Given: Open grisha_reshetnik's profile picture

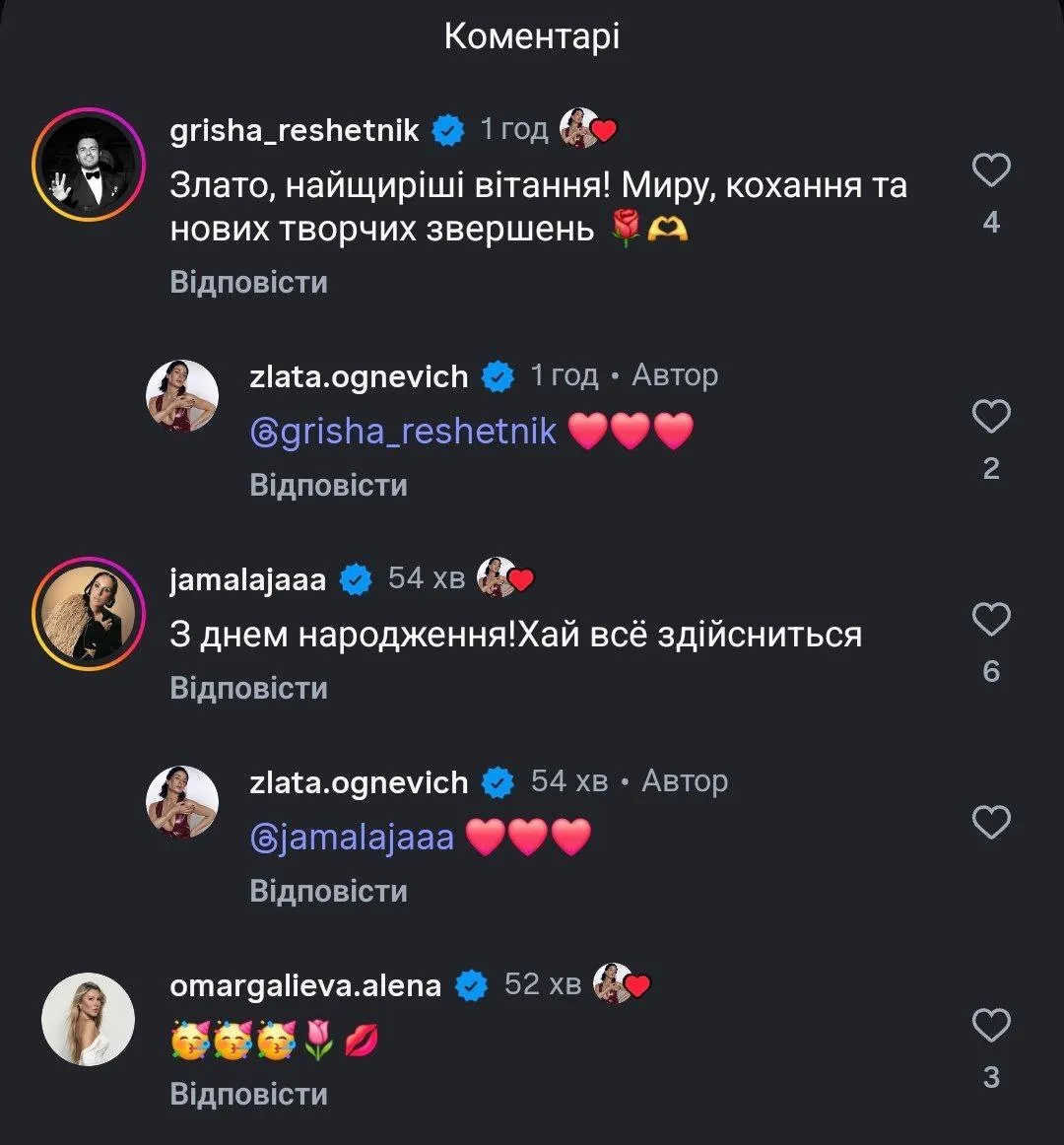Looking at the screenshot, I should pos(89,165).
